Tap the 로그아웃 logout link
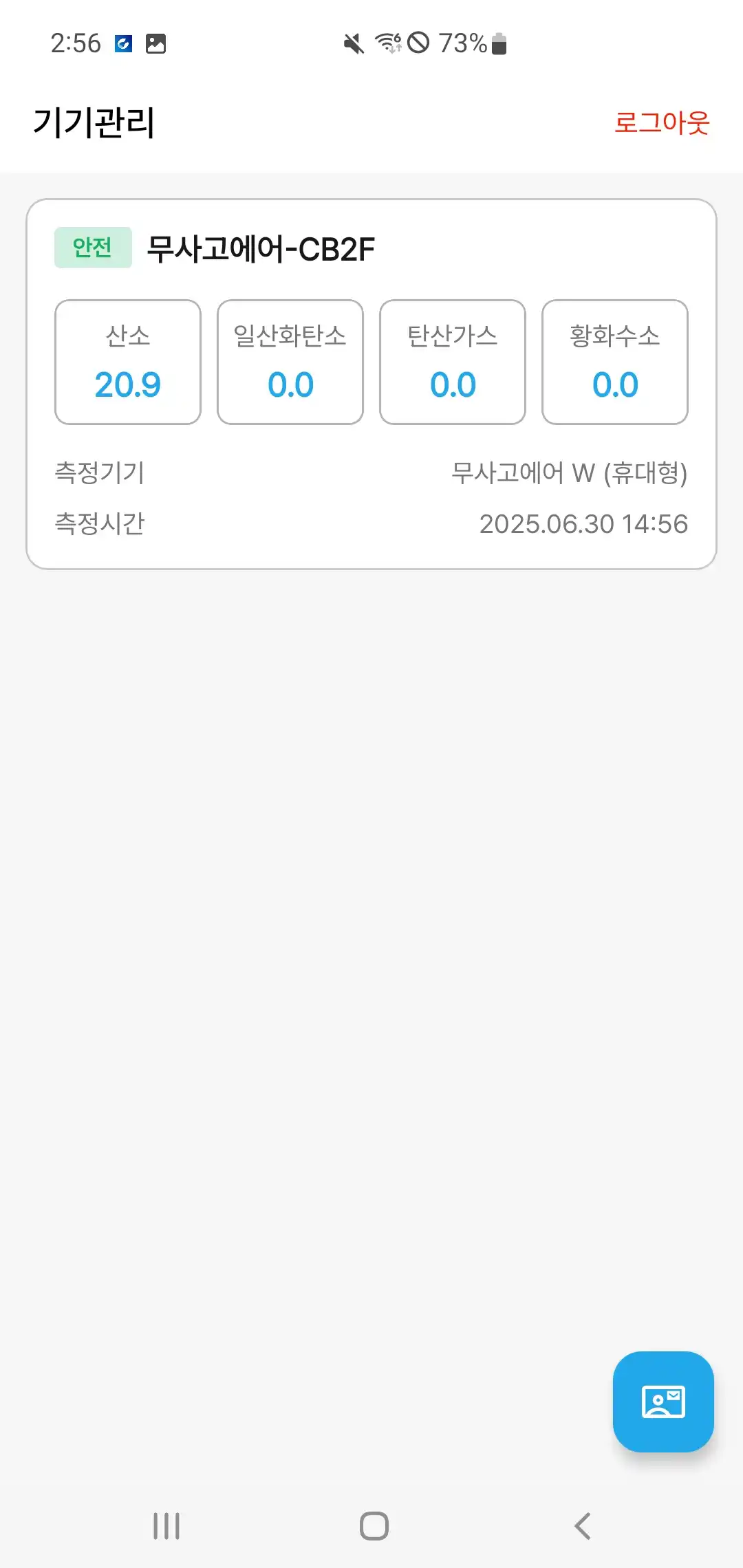743x1568 pixels. point(661,123)
